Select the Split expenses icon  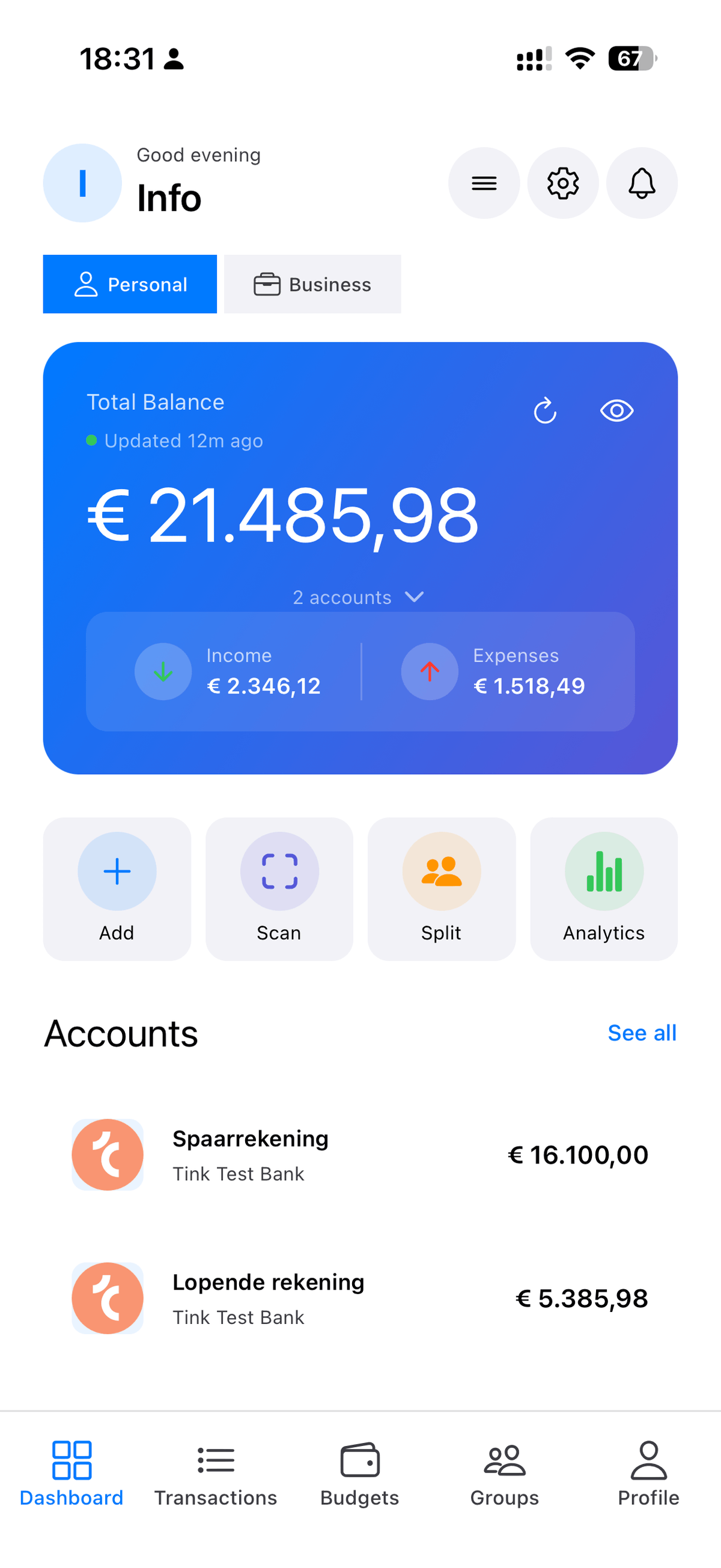[x=441, y=871]
